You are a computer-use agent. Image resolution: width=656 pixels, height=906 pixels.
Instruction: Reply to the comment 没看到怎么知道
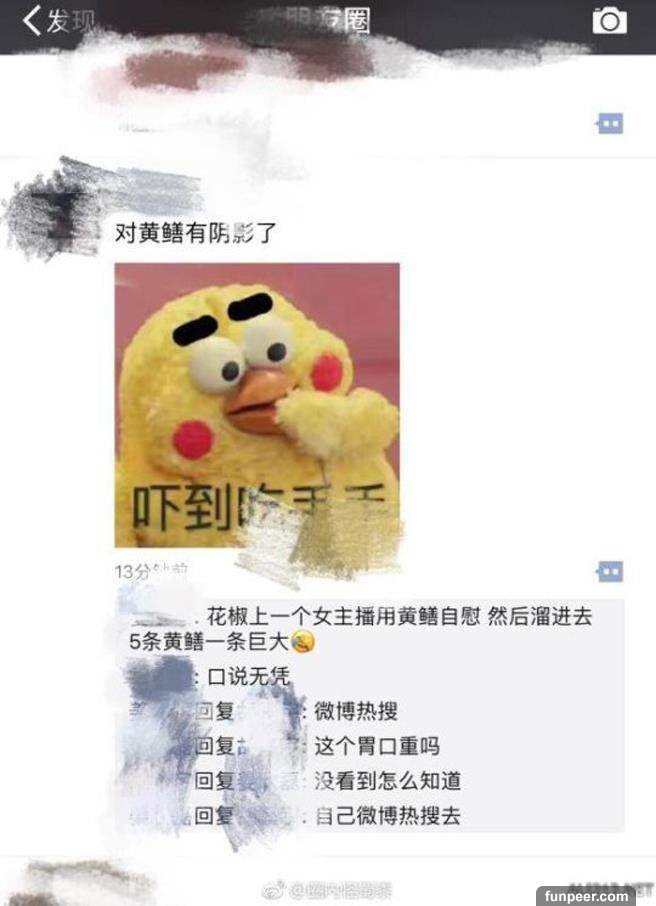click(x=386, y=781)
